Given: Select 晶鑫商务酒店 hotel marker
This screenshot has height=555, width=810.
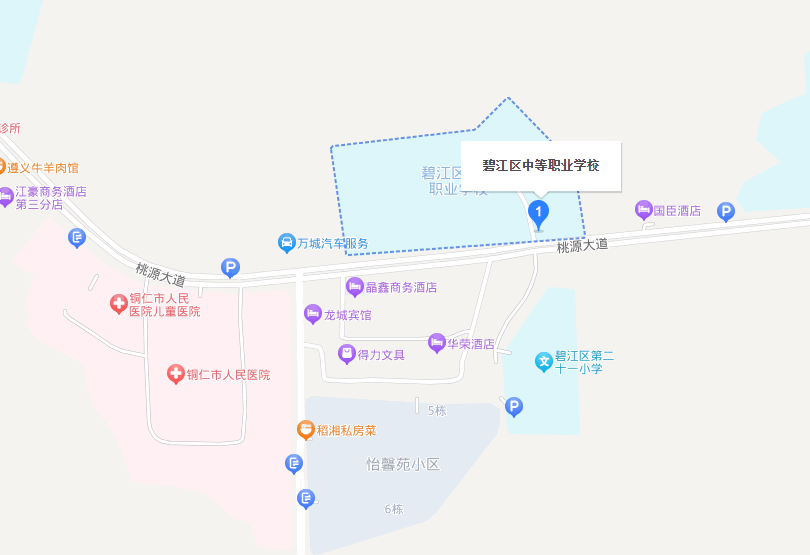Looking at the screenshot, I should point(354,287).
